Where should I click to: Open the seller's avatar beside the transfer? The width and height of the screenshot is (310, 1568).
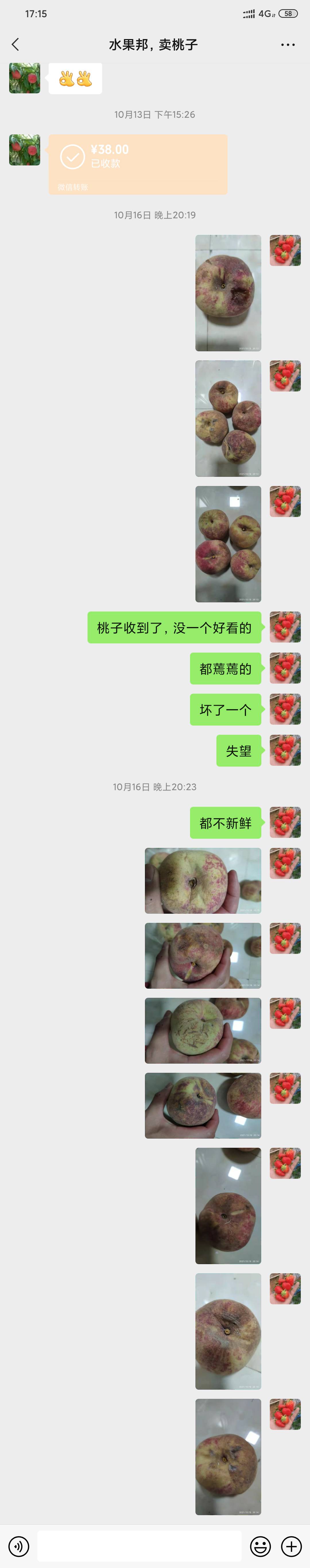coord(25,150)
